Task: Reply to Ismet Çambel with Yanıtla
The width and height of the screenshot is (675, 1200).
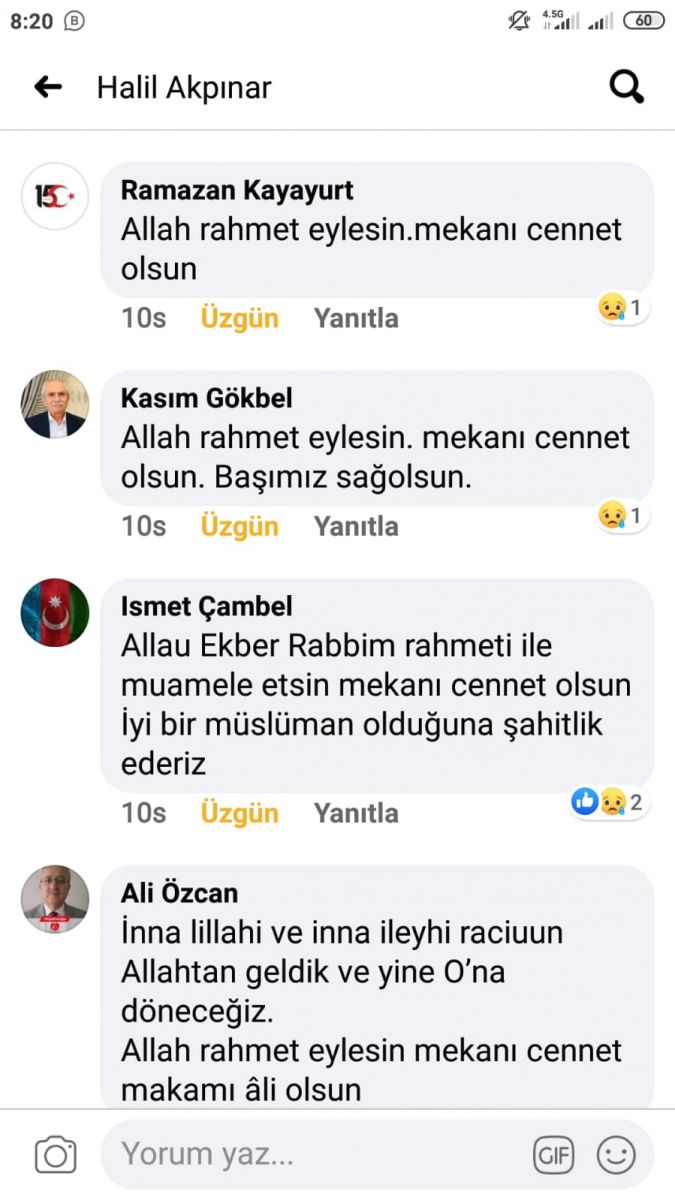Action: pos(356,813)
